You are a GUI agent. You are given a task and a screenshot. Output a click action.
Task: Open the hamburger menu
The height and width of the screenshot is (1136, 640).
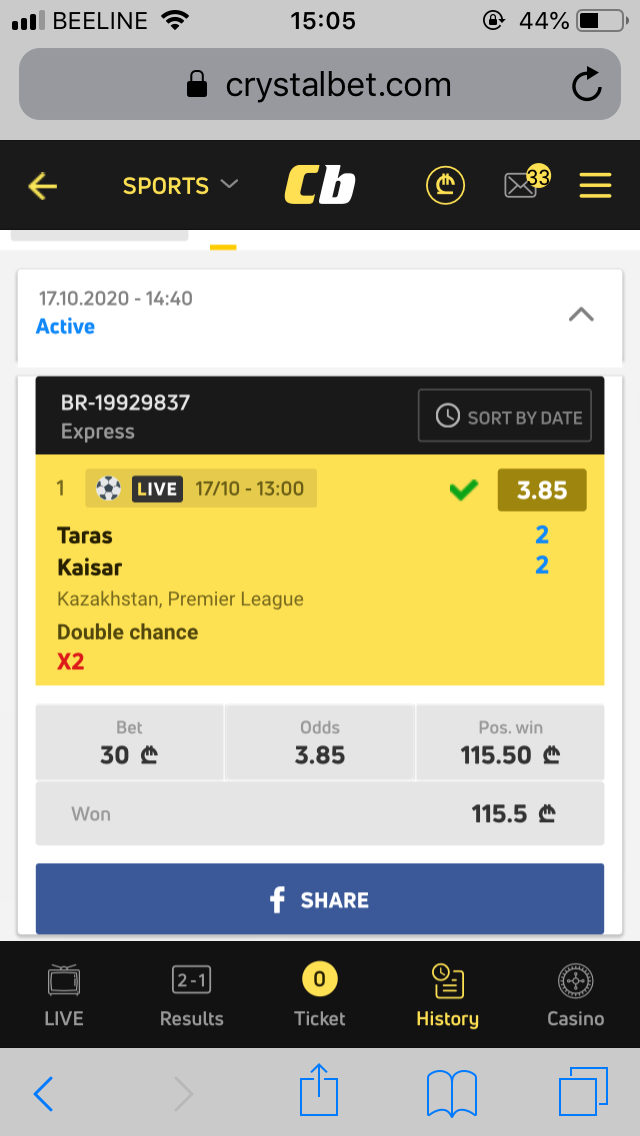coord(595,186)
